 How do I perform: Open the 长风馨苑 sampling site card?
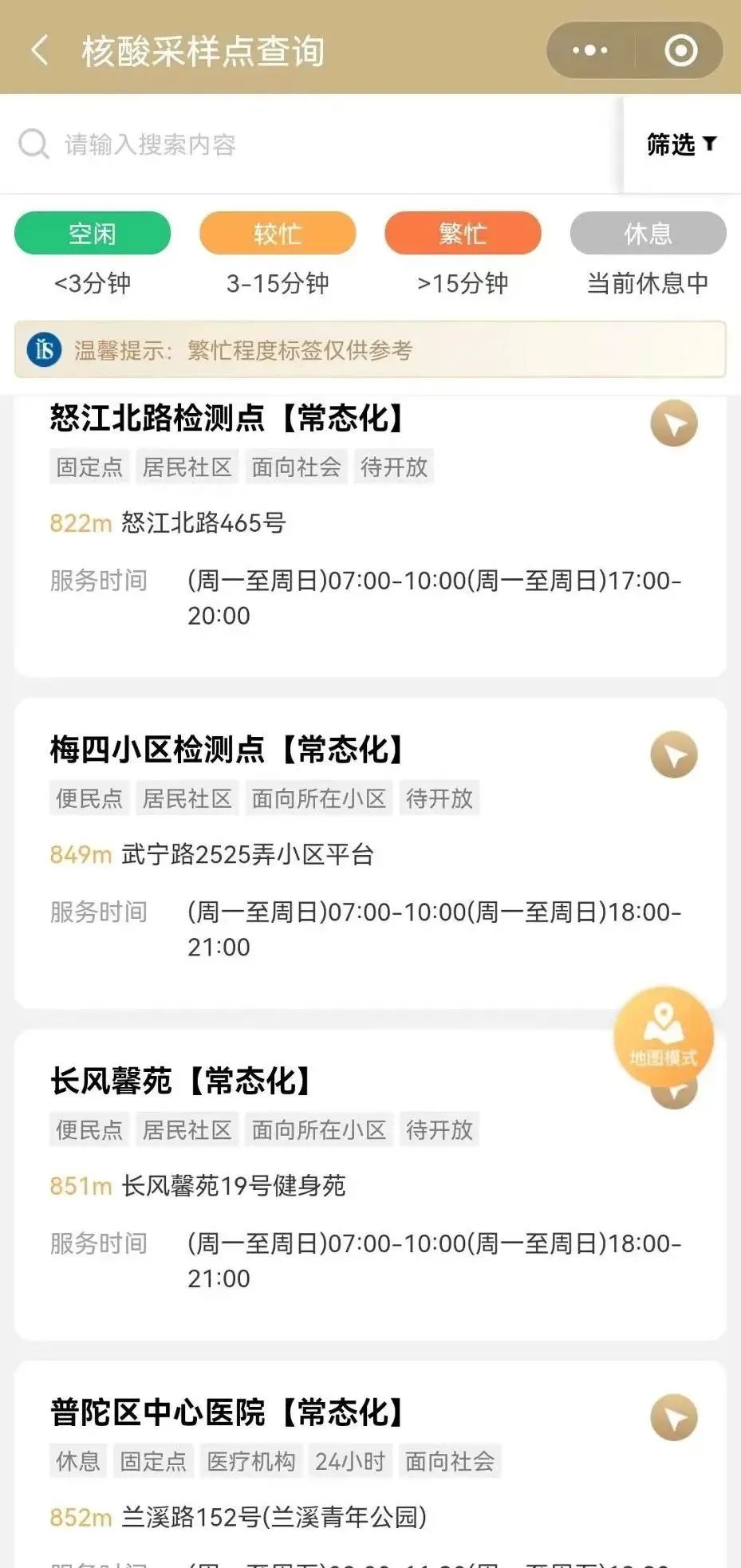(370, 1184)
